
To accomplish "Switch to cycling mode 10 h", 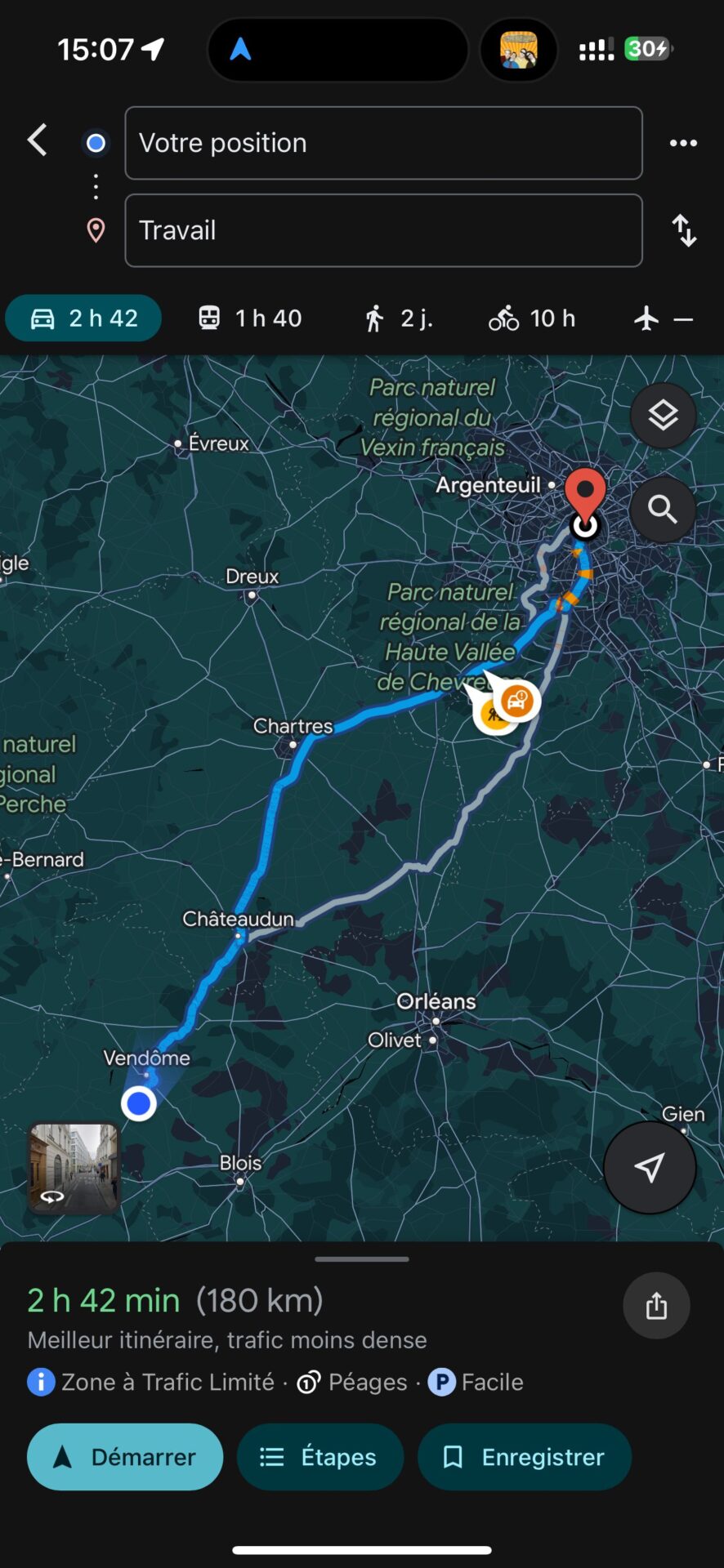I will pyautogui.click(x=532, y=318).
